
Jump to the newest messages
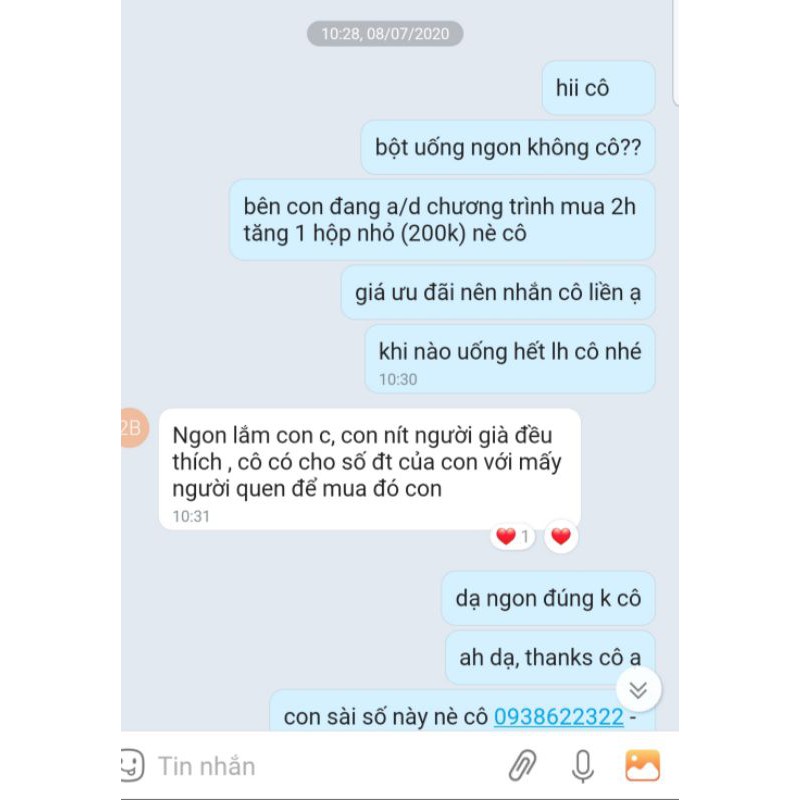click(638, 689)
